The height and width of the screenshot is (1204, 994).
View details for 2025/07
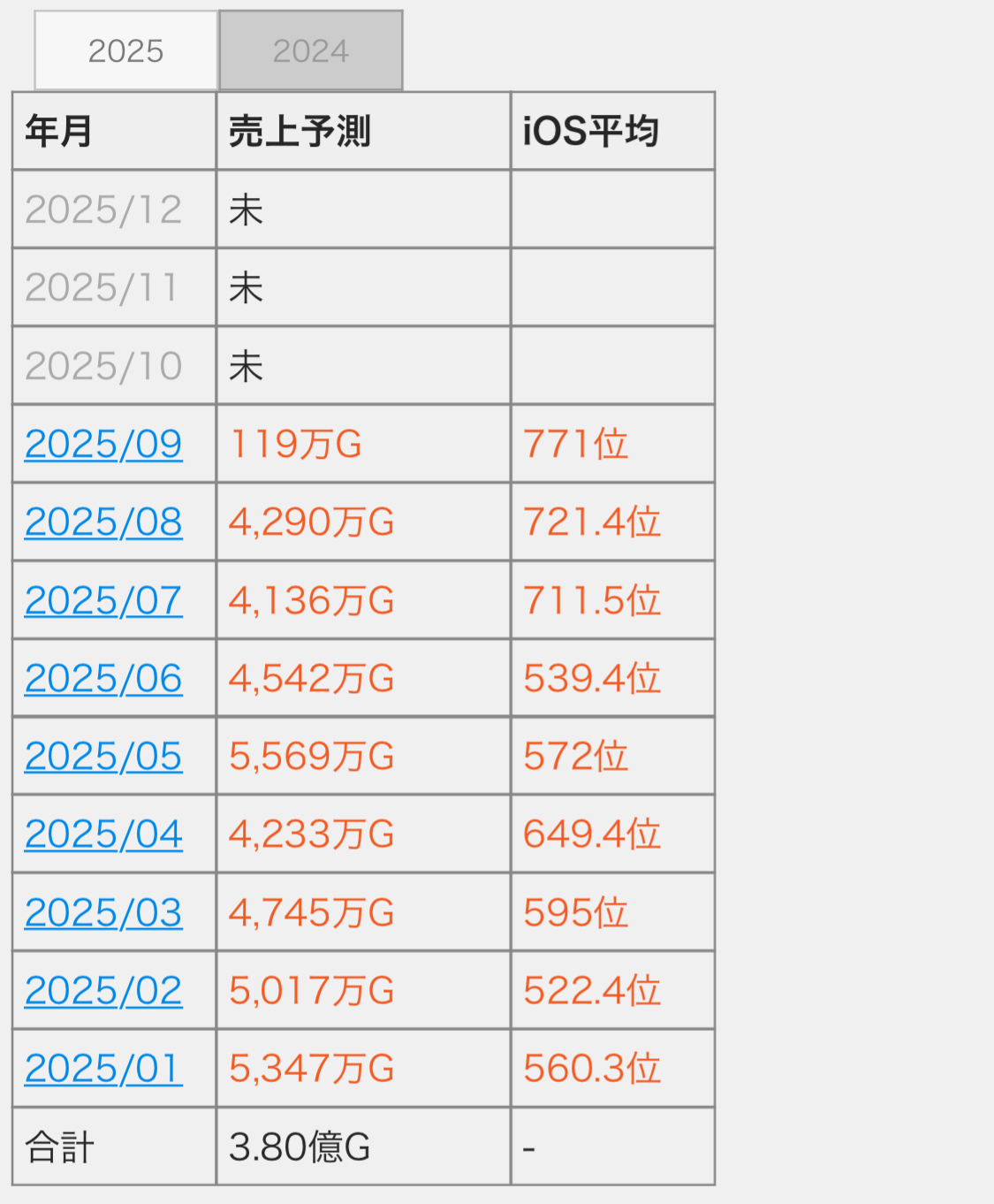pos(103,600)
